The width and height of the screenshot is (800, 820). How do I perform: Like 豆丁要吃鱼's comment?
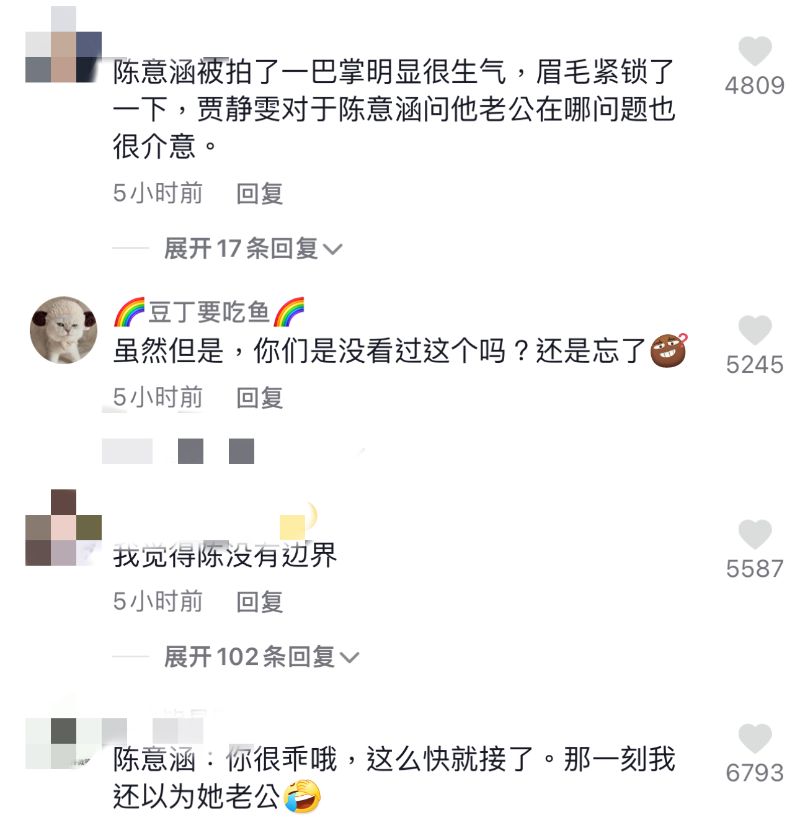pyautogui.click(x=755, y=331)
